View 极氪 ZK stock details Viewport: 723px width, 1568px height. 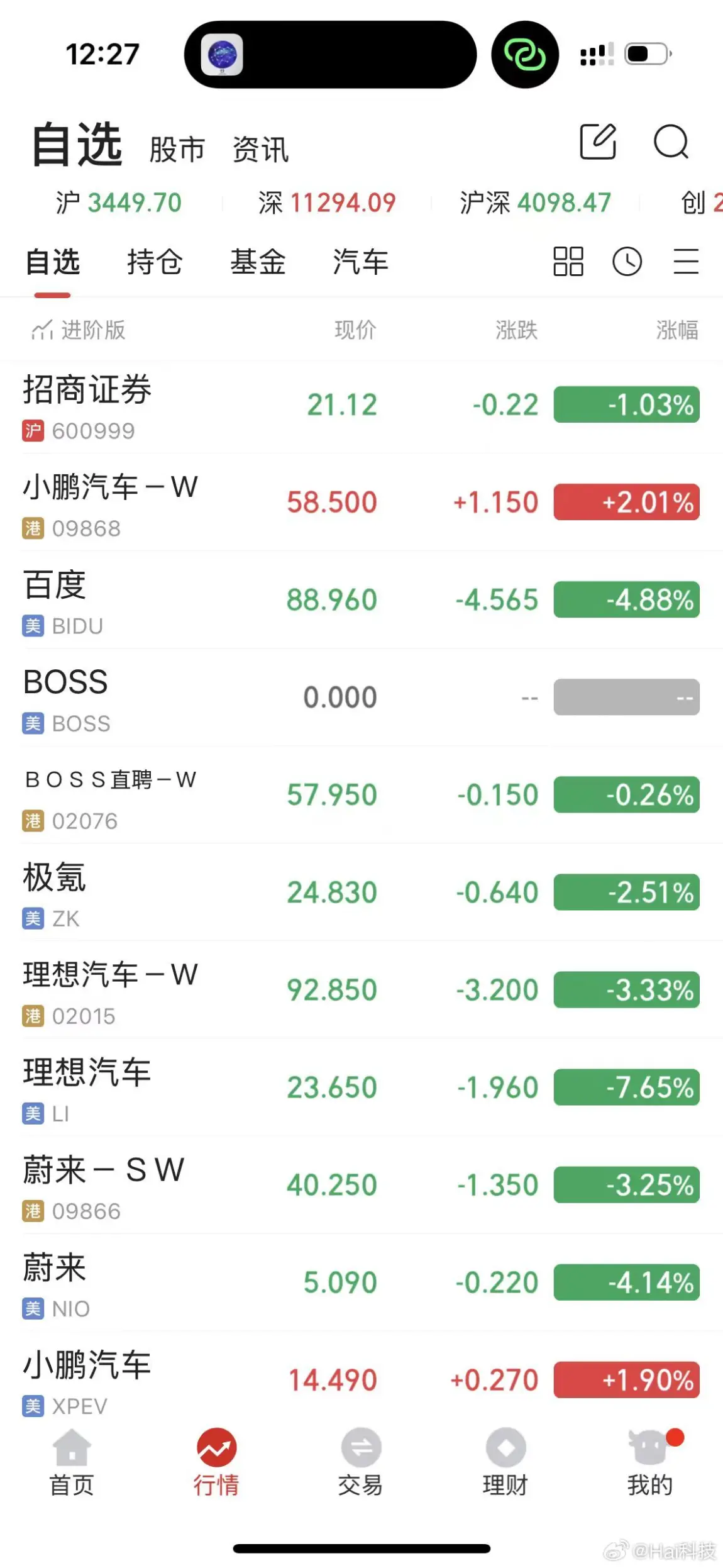tap(361, 892)
